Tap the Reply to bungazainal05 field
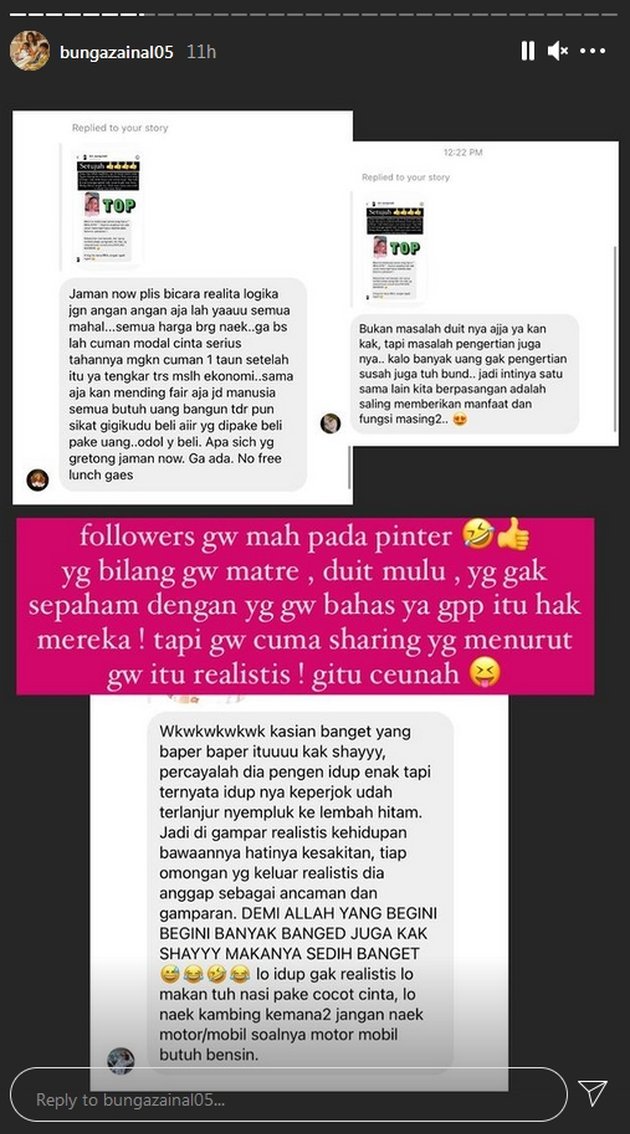 (288, 1099)
